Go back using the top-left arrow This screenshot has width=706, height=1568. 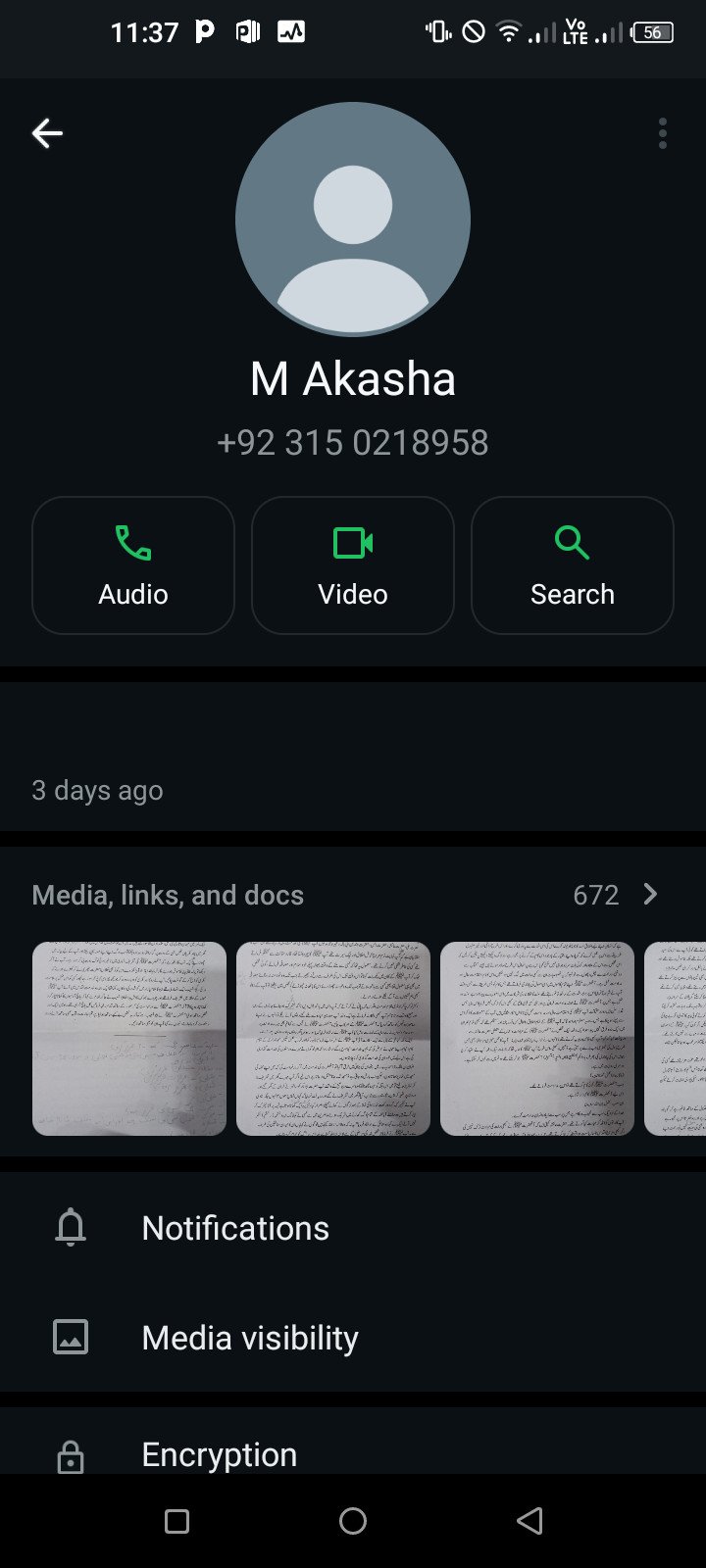tap(47, 133)
